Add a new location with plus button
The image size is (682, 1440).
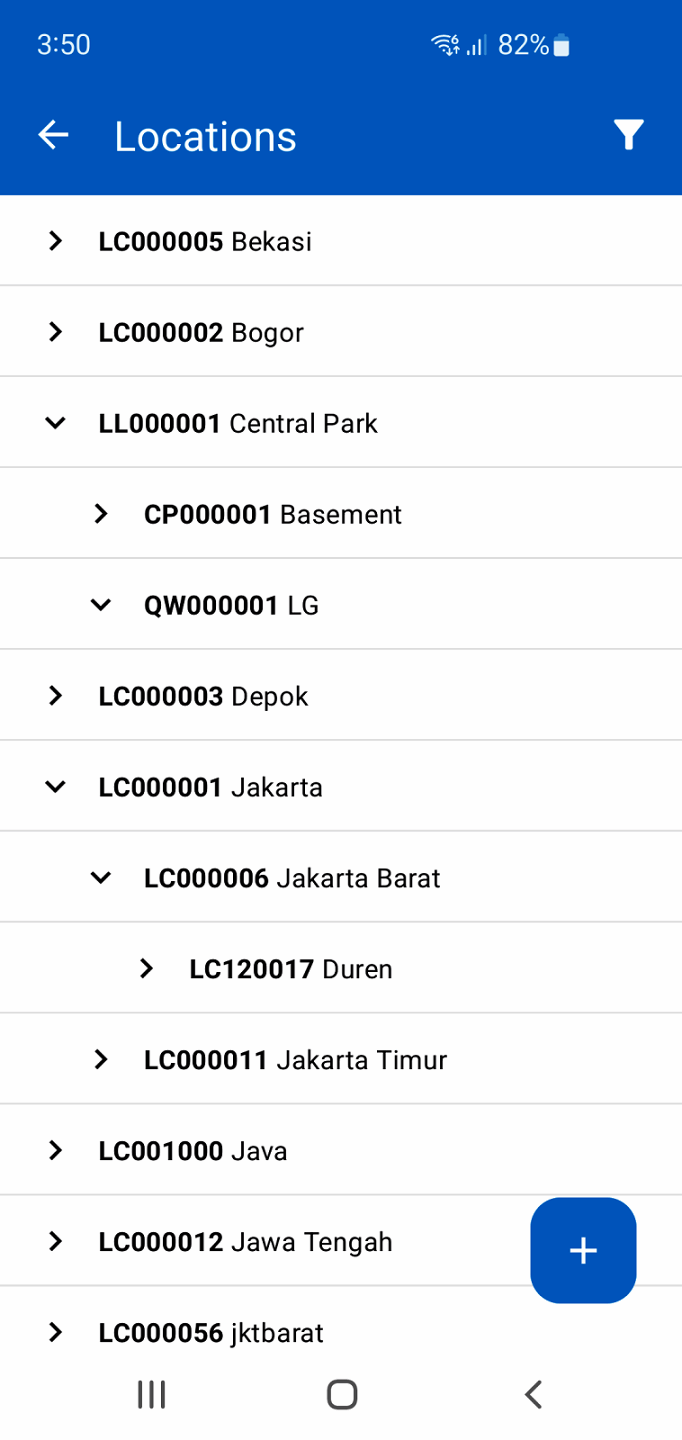coord(583,1250)
